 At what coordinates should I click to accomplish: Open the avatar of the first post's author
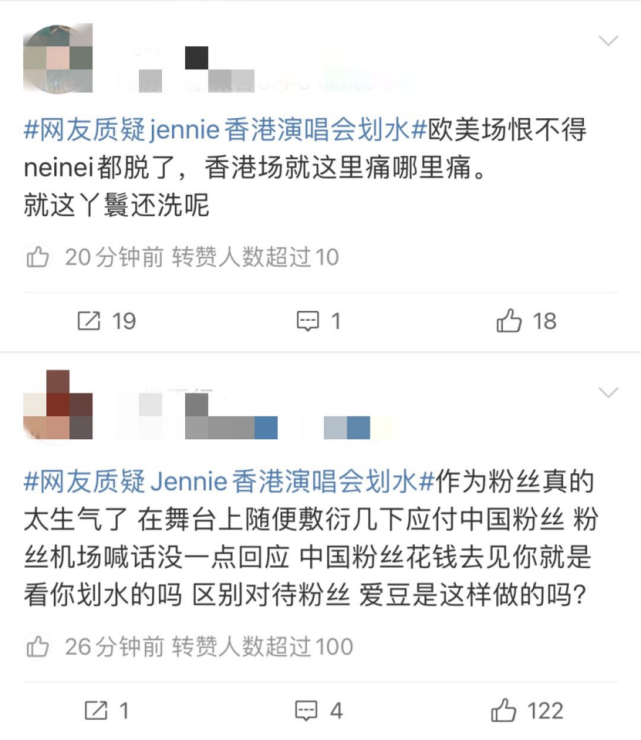(x=56, y=58)
